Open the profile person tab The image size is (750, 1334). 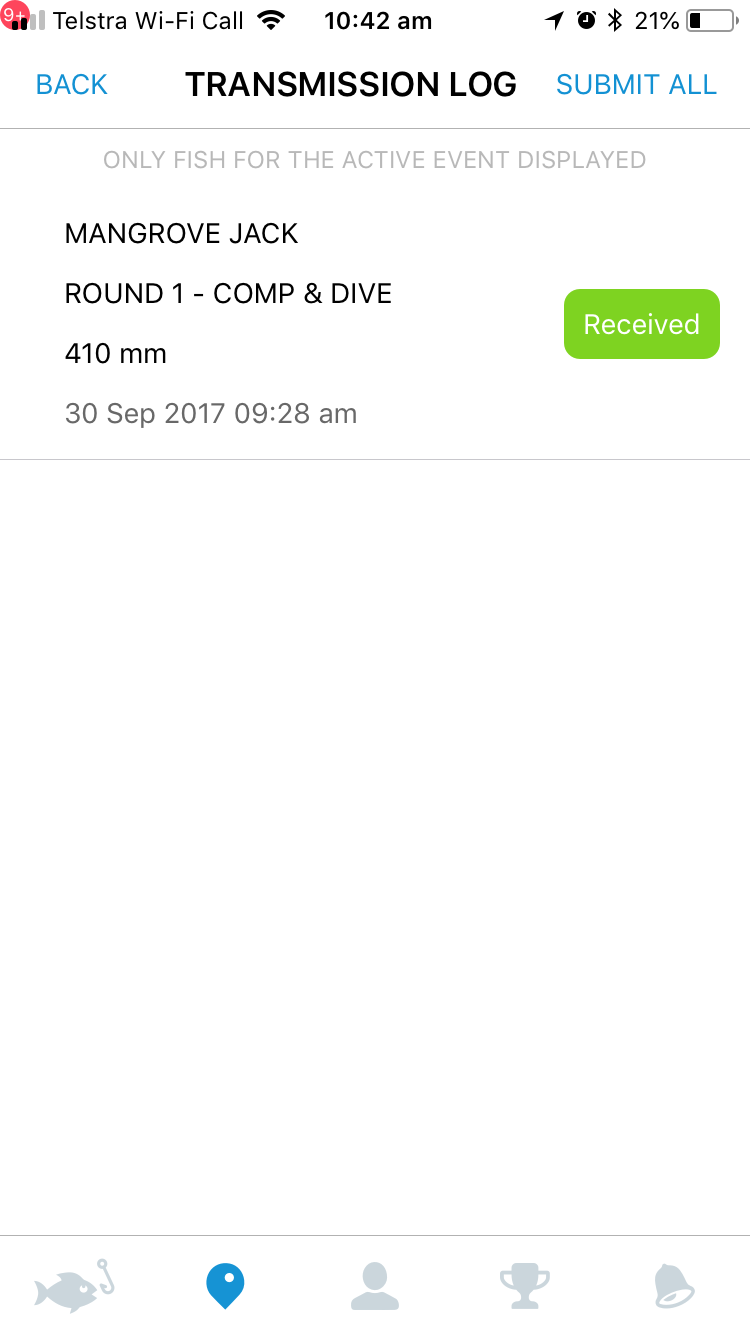(x=375, y=1285)
